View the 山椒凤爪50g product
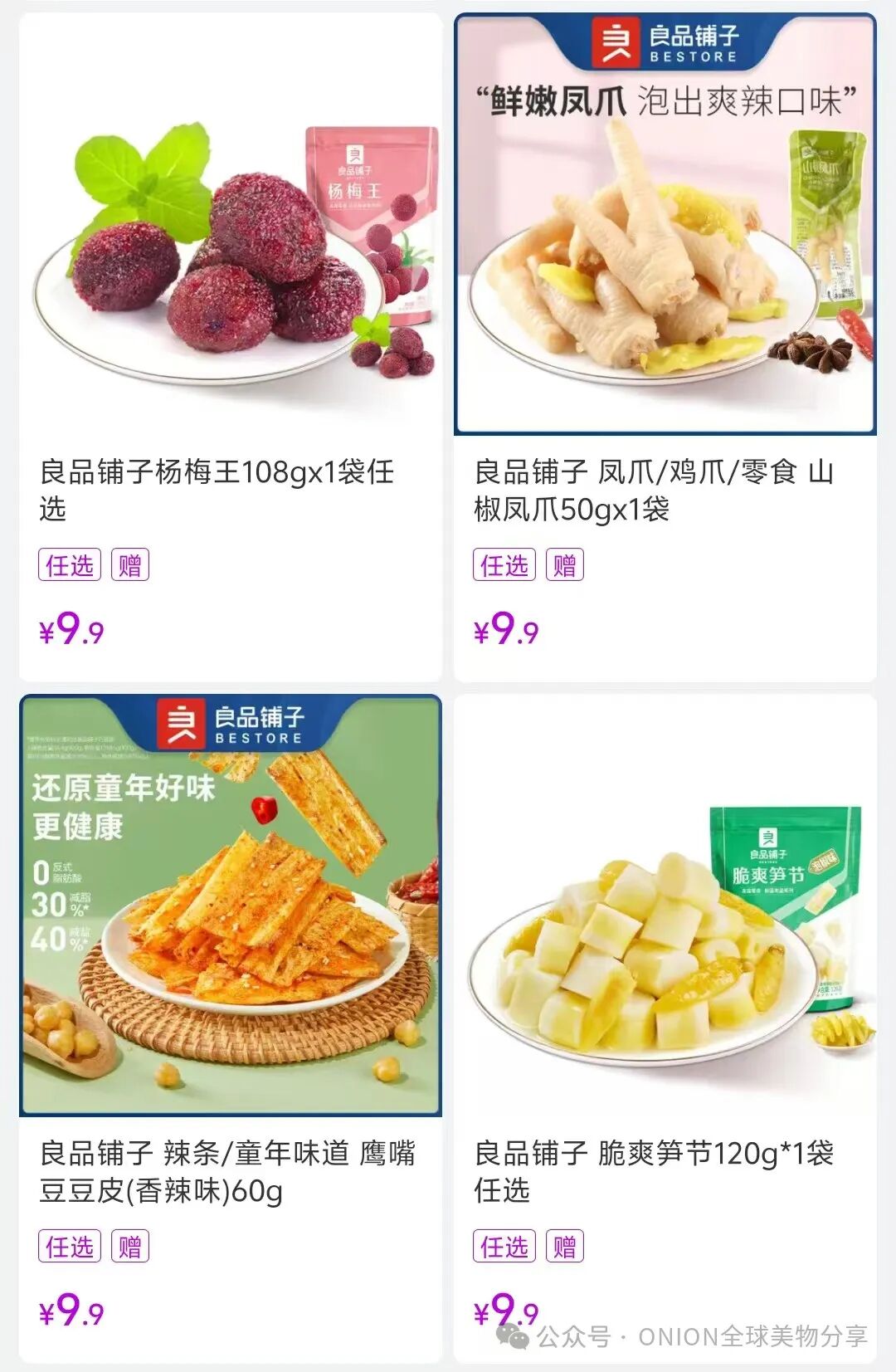 tap(665, 249)
